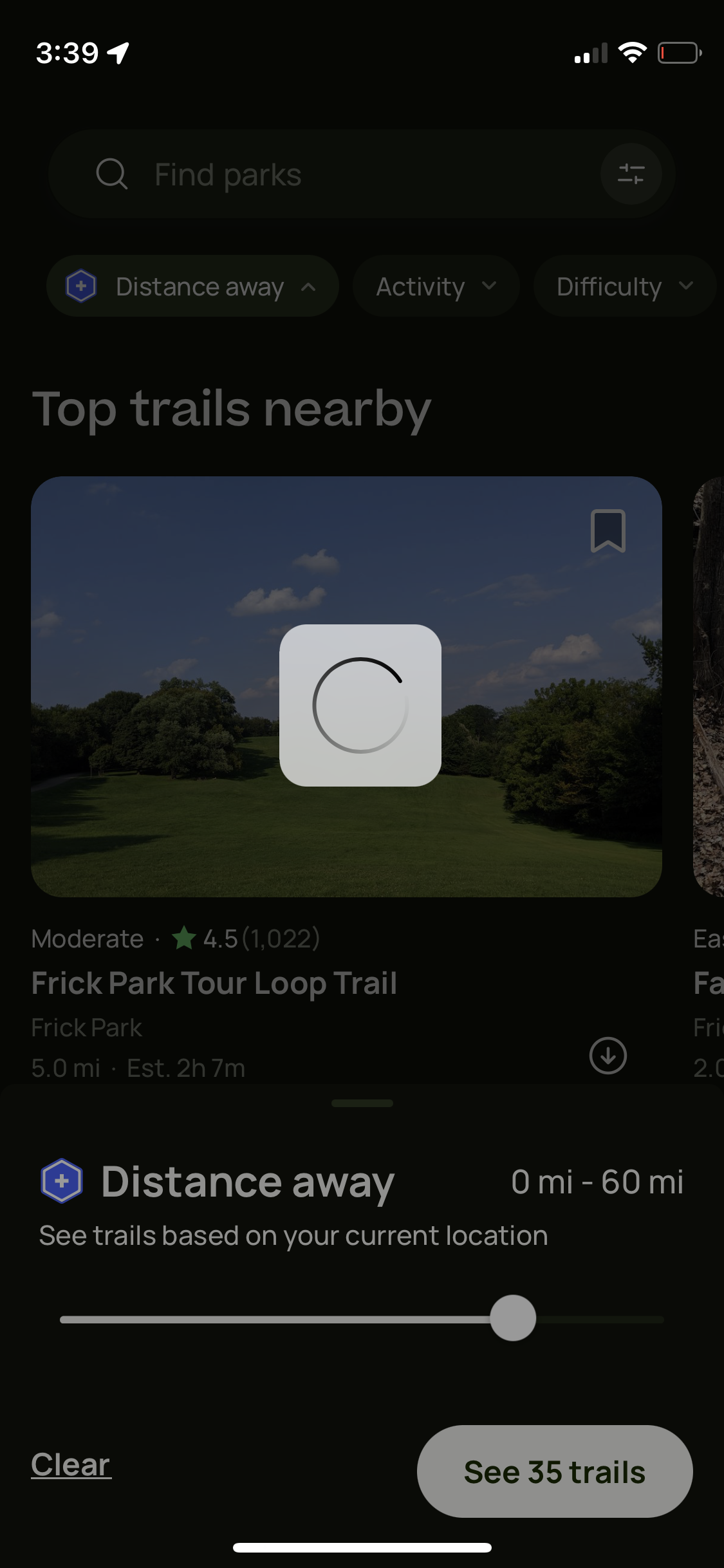This screenshot has width=724, height=1568.
Task: Tap the Distance away badge icon on the chip
Action: coord(80,286)
